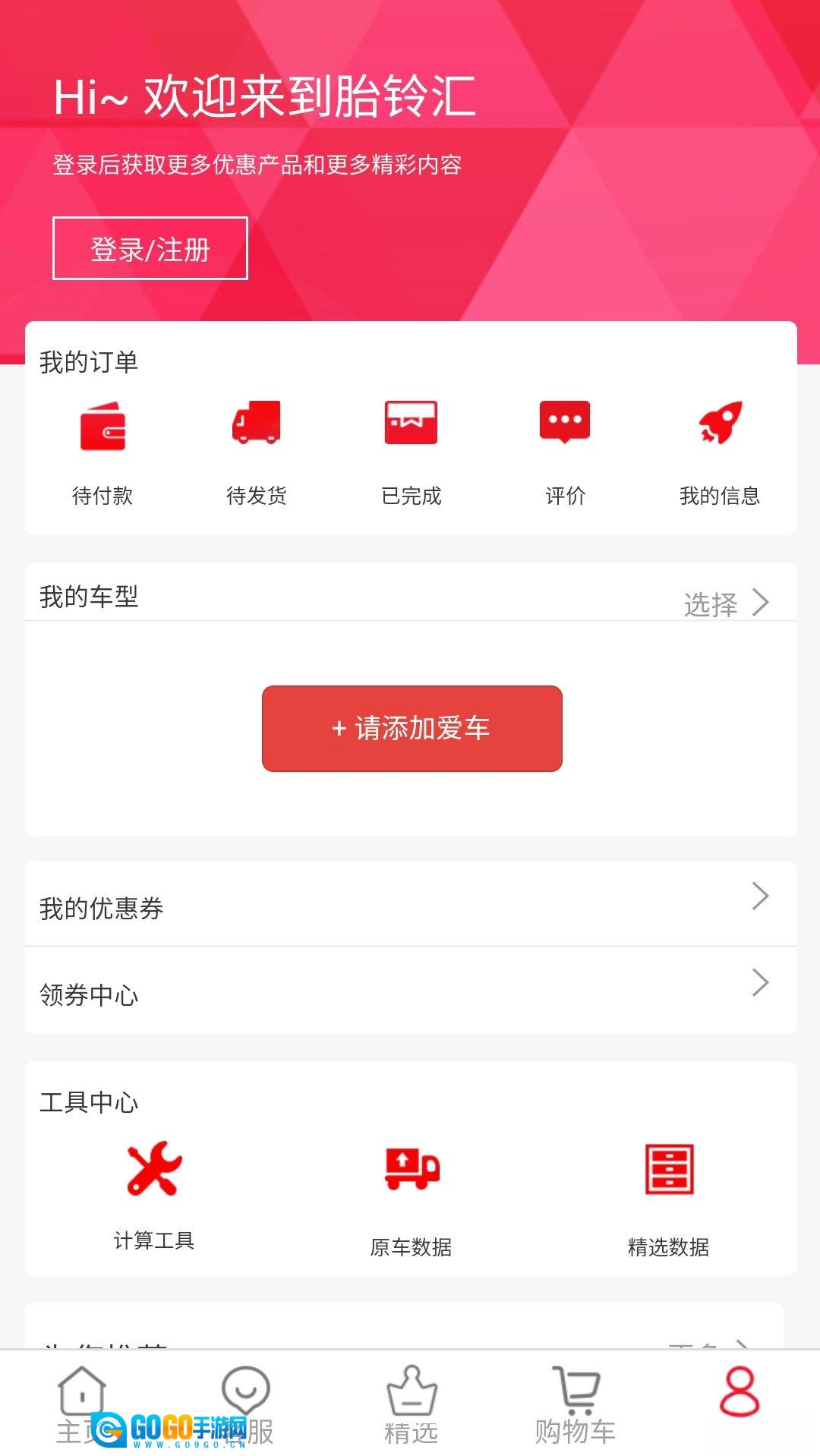820x1456 pixels.
Task: Open 领券中心 row
Action: pos(411,991)
